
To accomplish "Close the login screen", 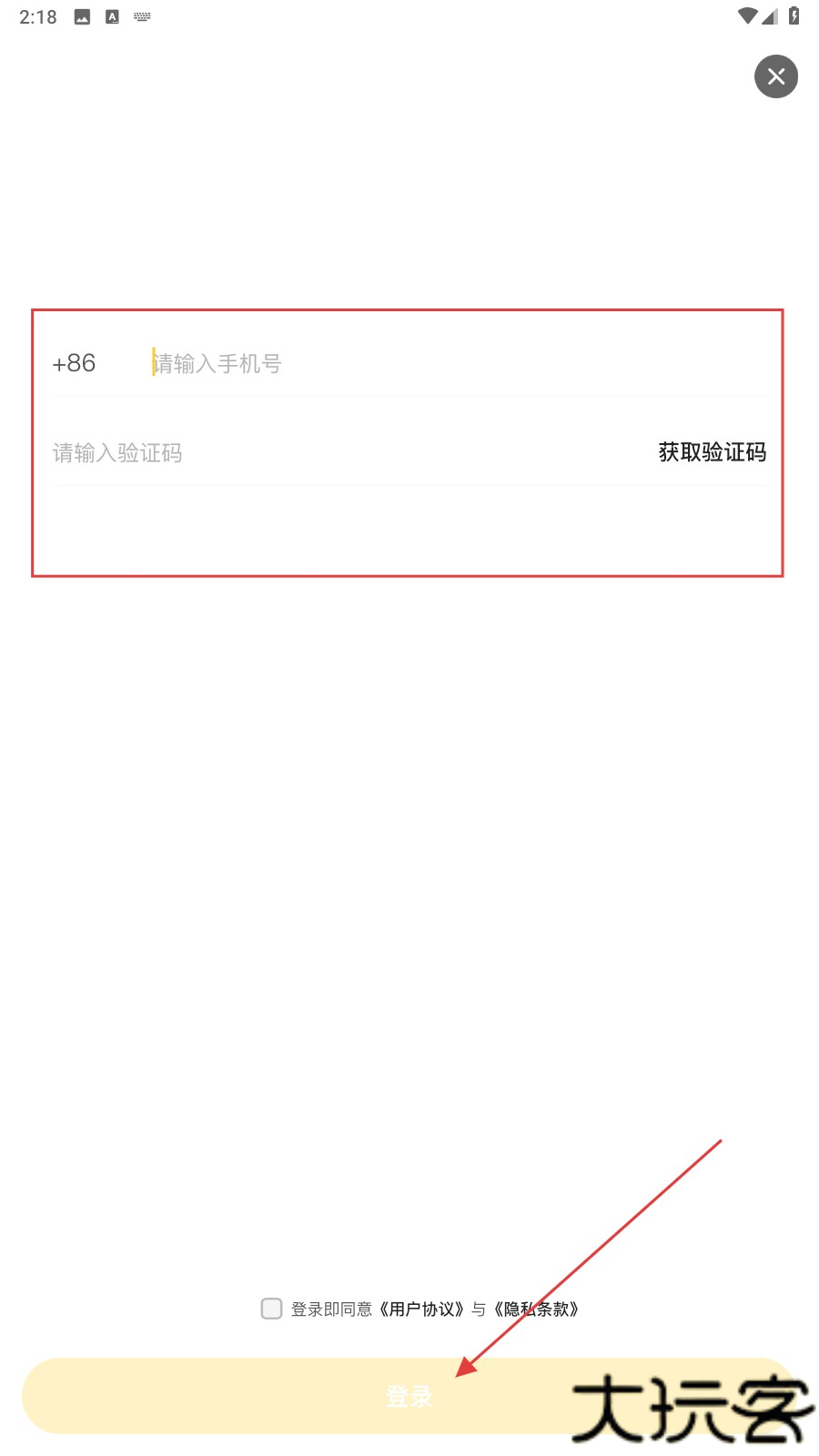I will click(x=775, y=76).
